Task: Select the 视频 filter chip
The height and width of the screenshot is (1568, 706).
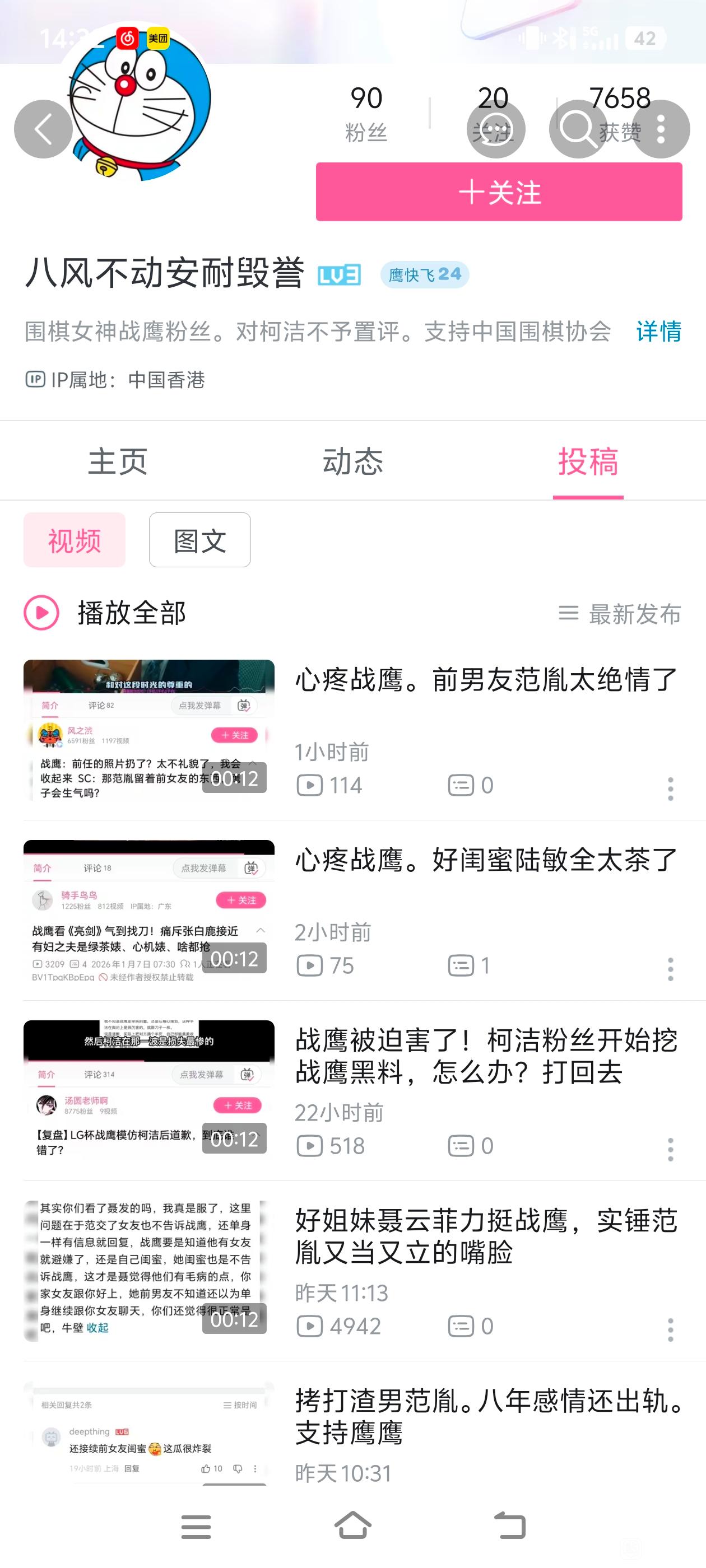Action: [x=75, y=540]
